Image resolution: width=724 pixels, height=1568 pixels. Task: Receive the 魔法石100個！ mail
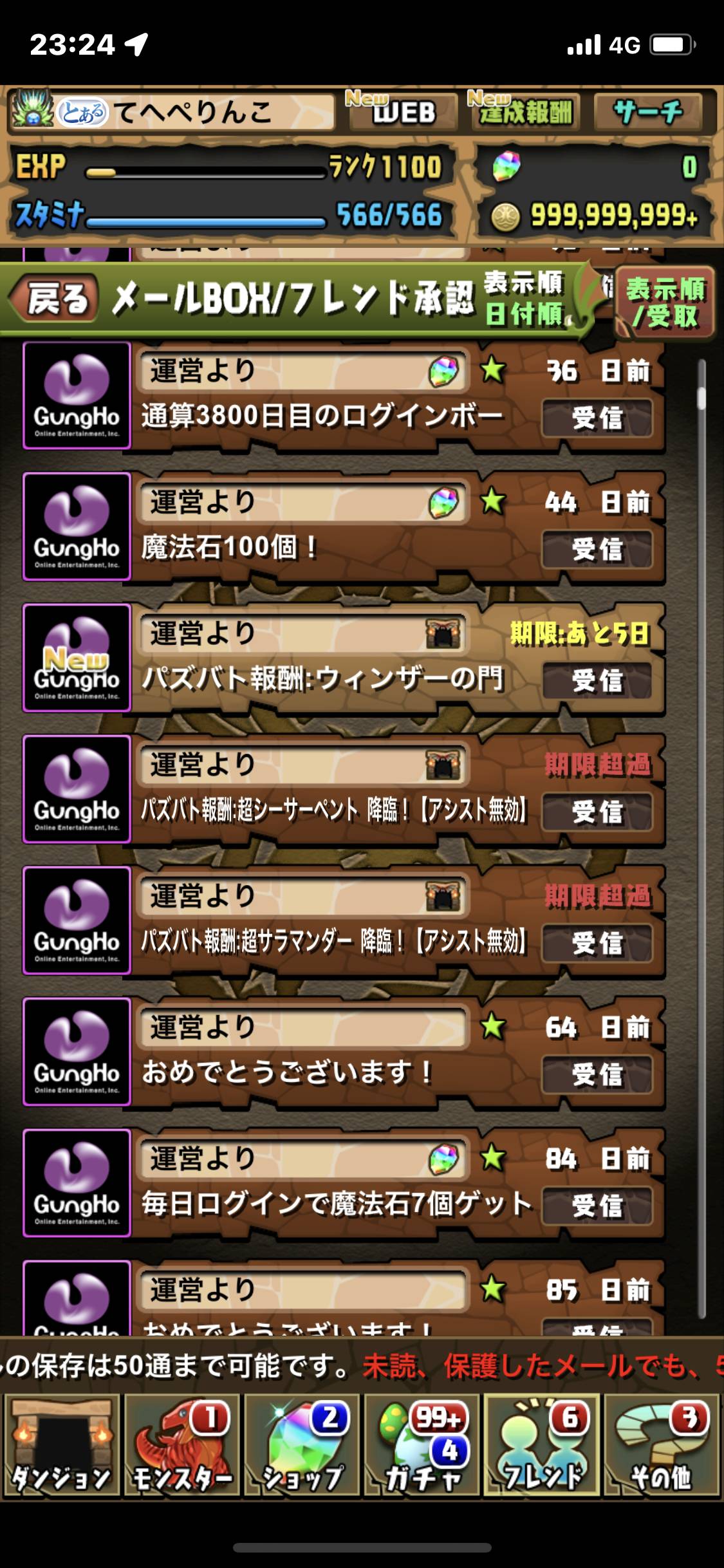click(x=597, y=550)
